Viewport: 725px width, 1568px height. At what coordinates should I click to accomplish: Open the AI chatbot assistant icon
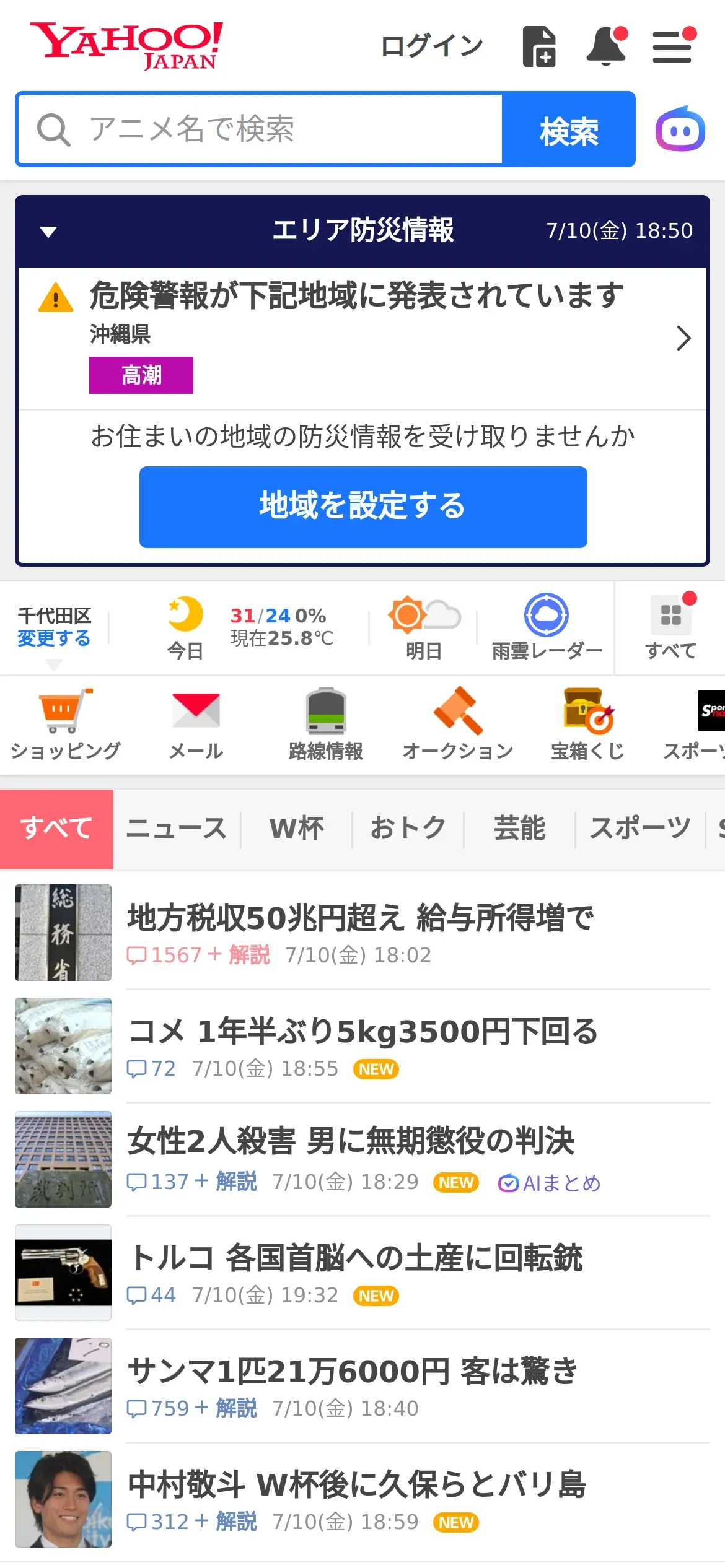680,129
